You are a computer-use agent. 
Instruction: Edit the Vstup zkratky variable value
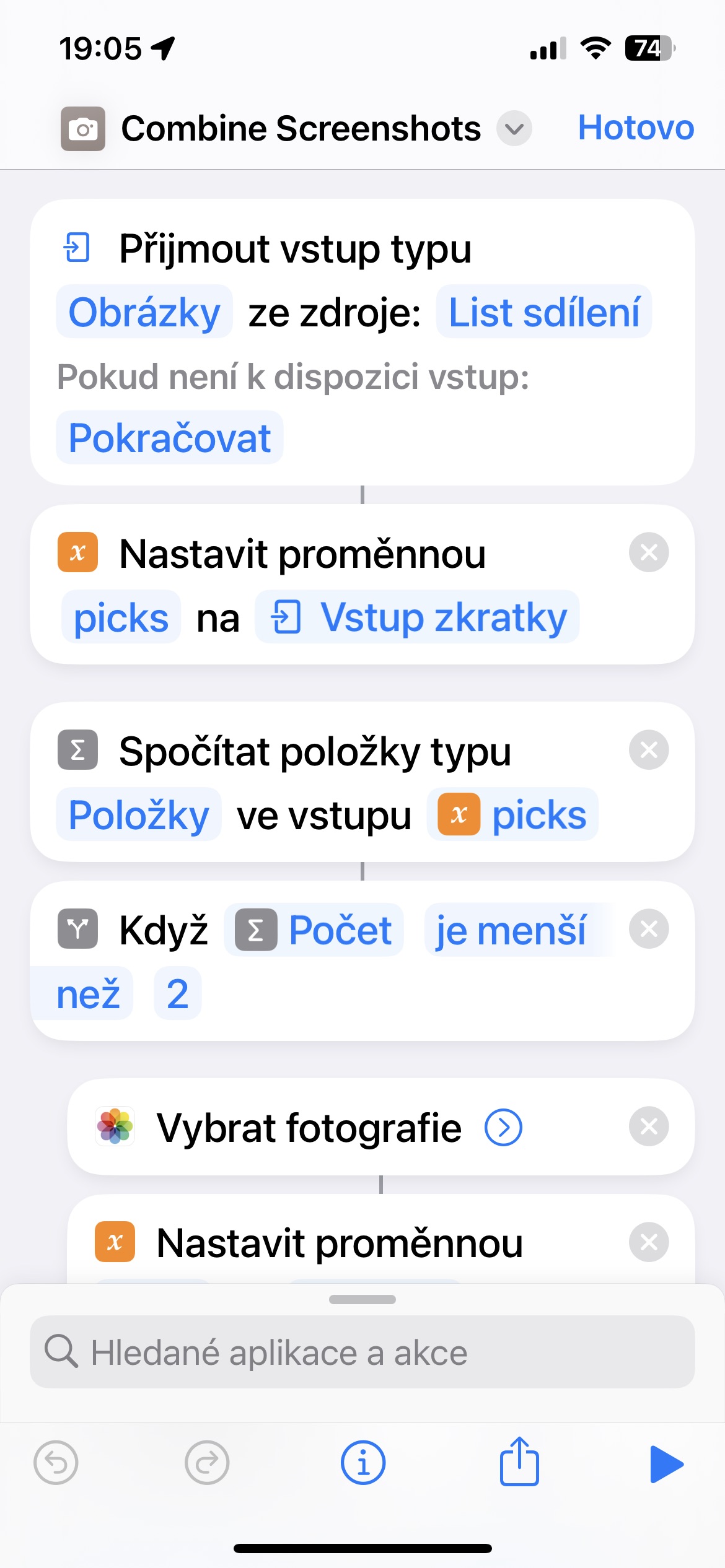point(417,617)
